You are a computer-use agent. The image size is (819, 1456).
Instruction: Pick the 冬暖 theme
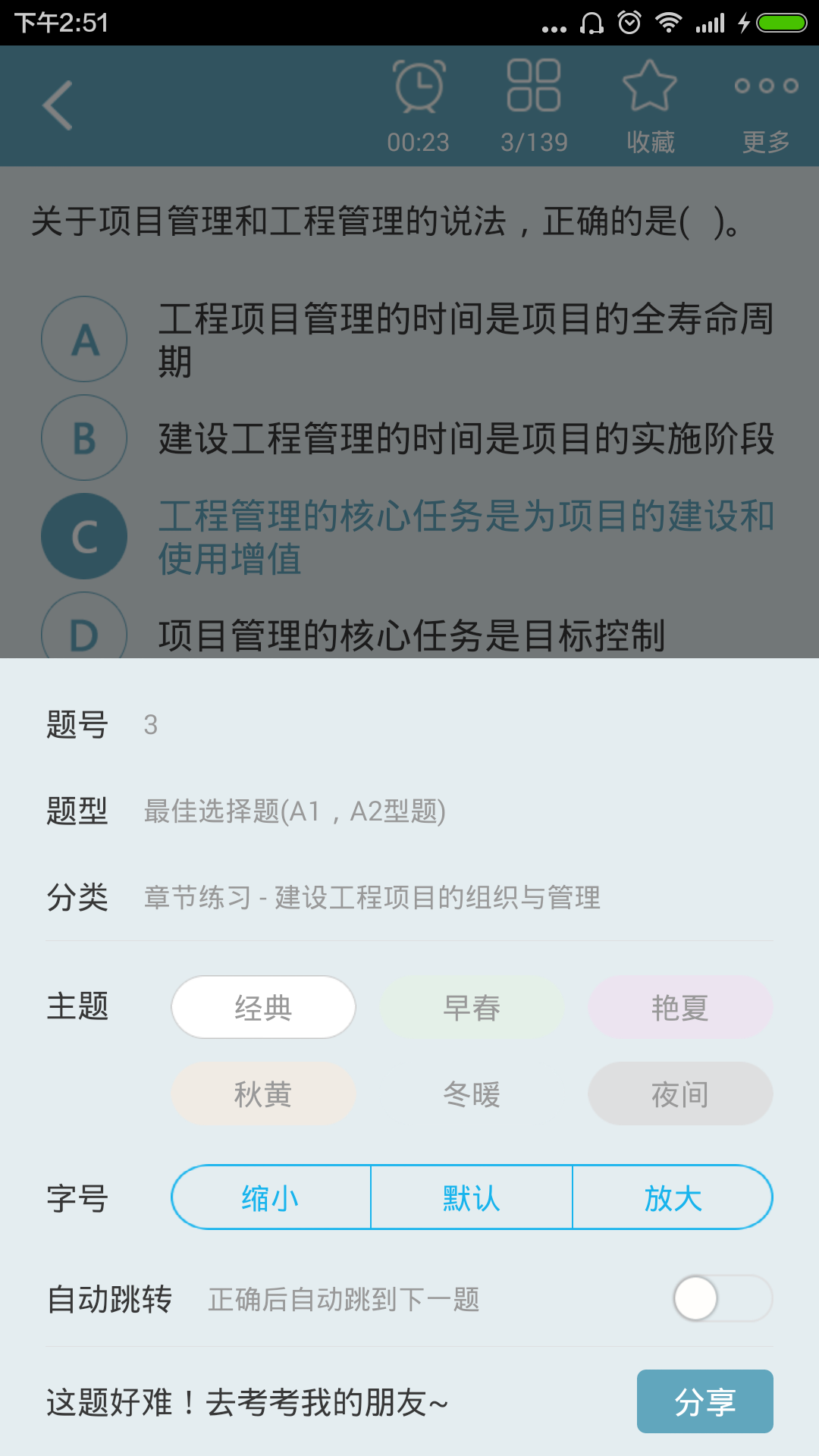coord(472,1094)
